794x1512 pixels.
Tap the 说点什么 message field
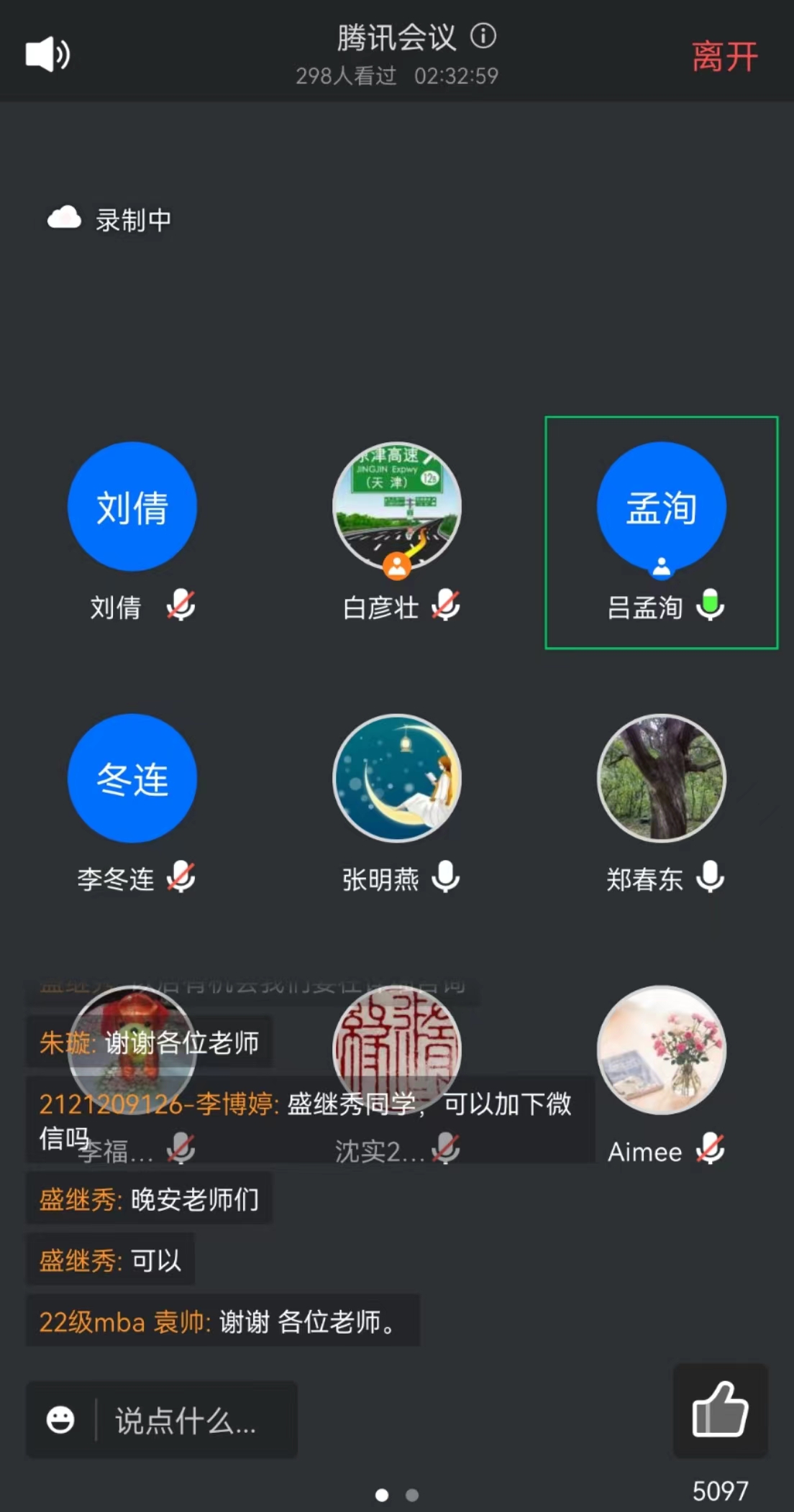click(x=194, y=1421)
